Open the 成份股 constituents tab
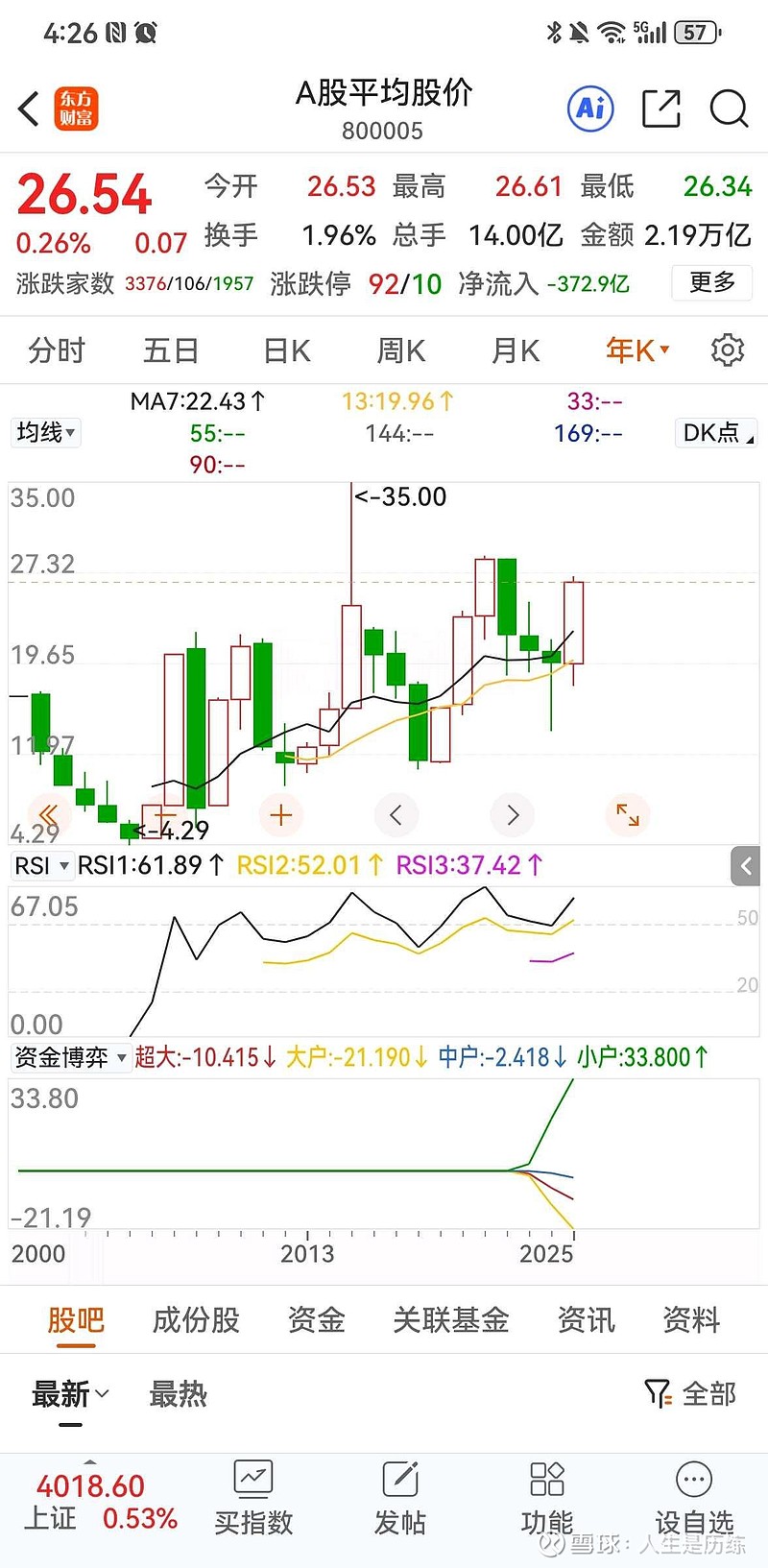The height and width of the screenshot is (1568, 768). (195, 1319)
